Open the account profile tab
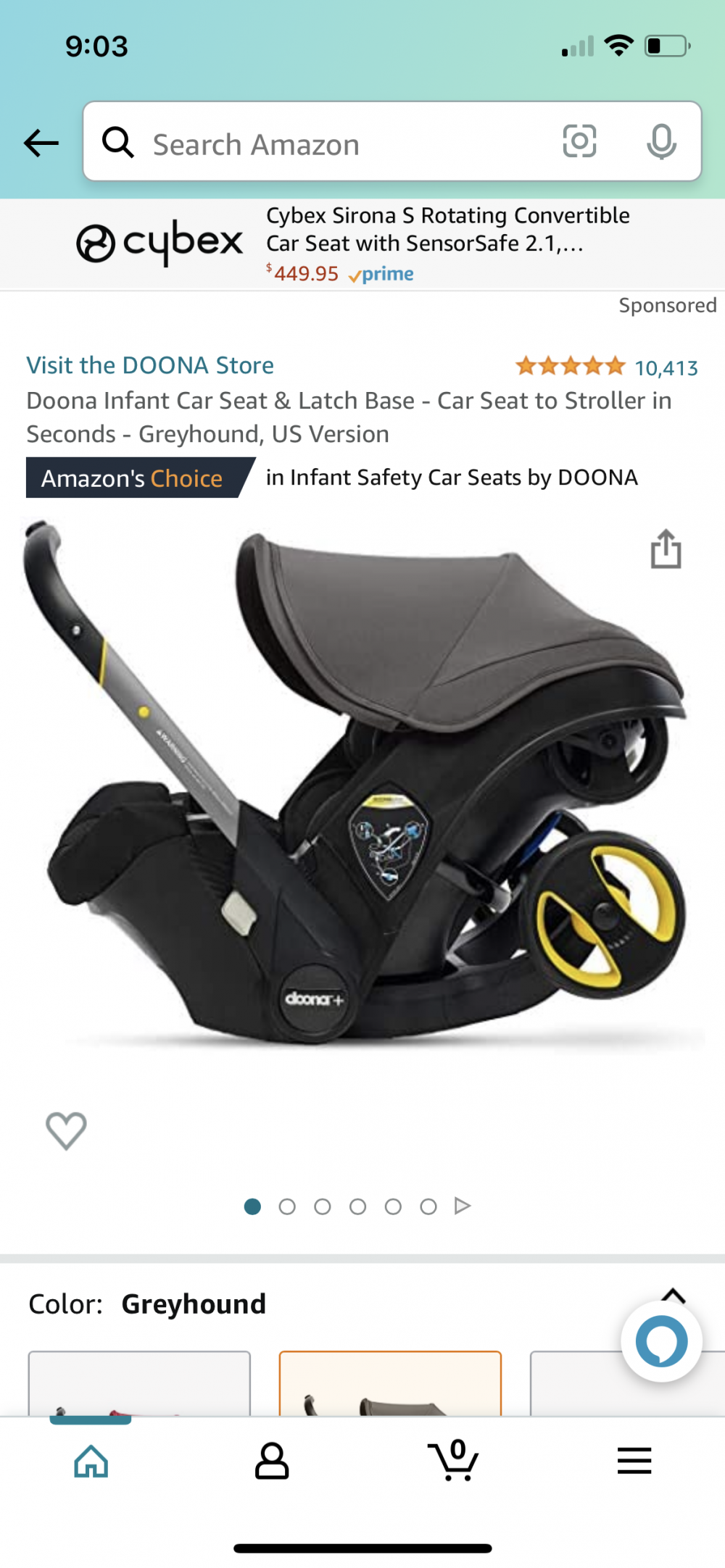 (x=272, y=1461)
